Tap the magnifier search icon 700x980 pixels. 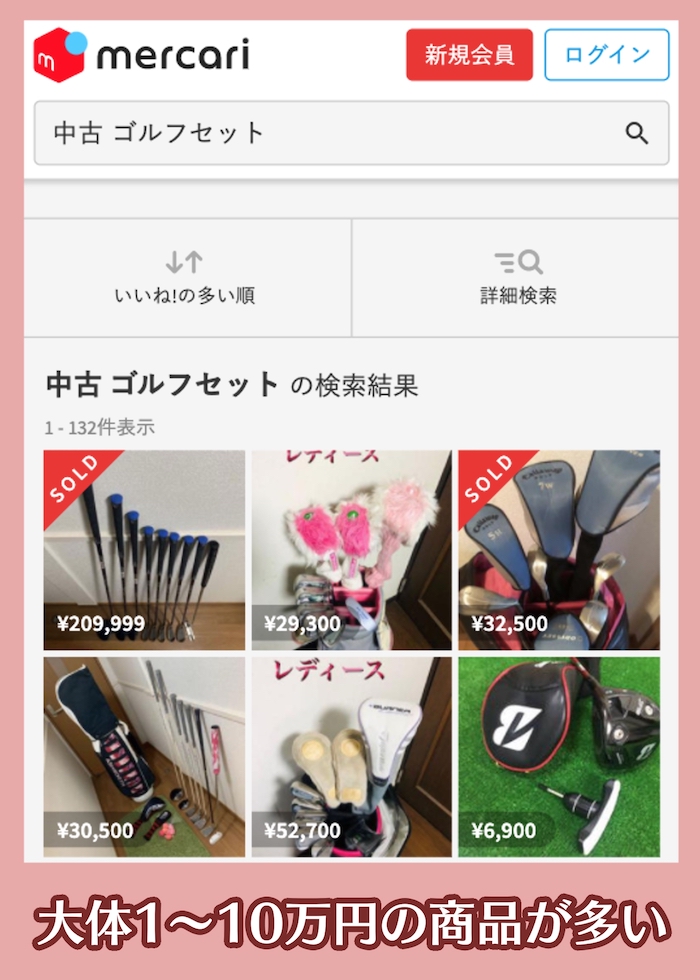click(637, 133)
